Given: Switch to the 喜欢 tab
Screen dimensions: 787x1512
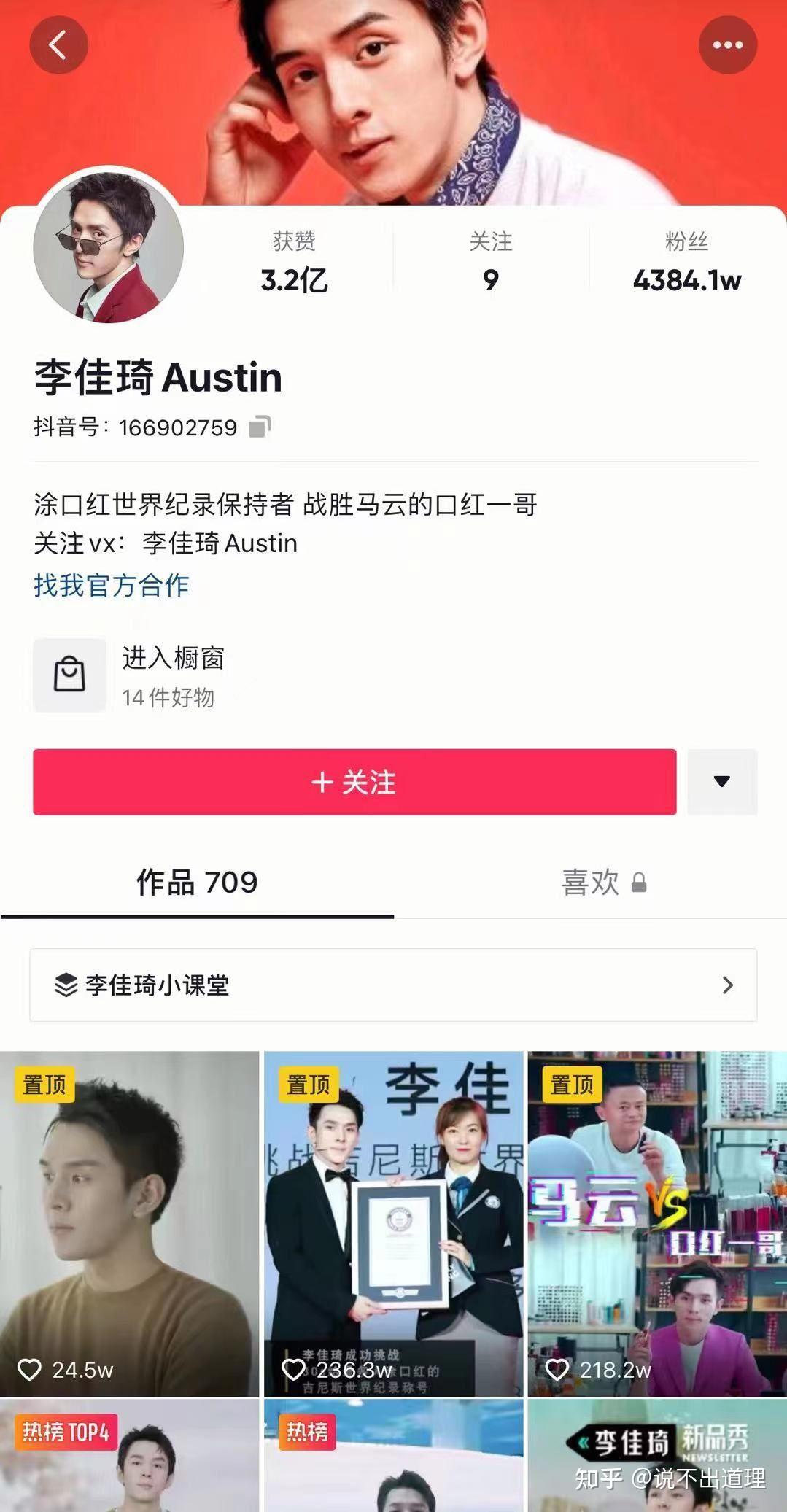Looking at the screenshot, I should tap(604, 883).
